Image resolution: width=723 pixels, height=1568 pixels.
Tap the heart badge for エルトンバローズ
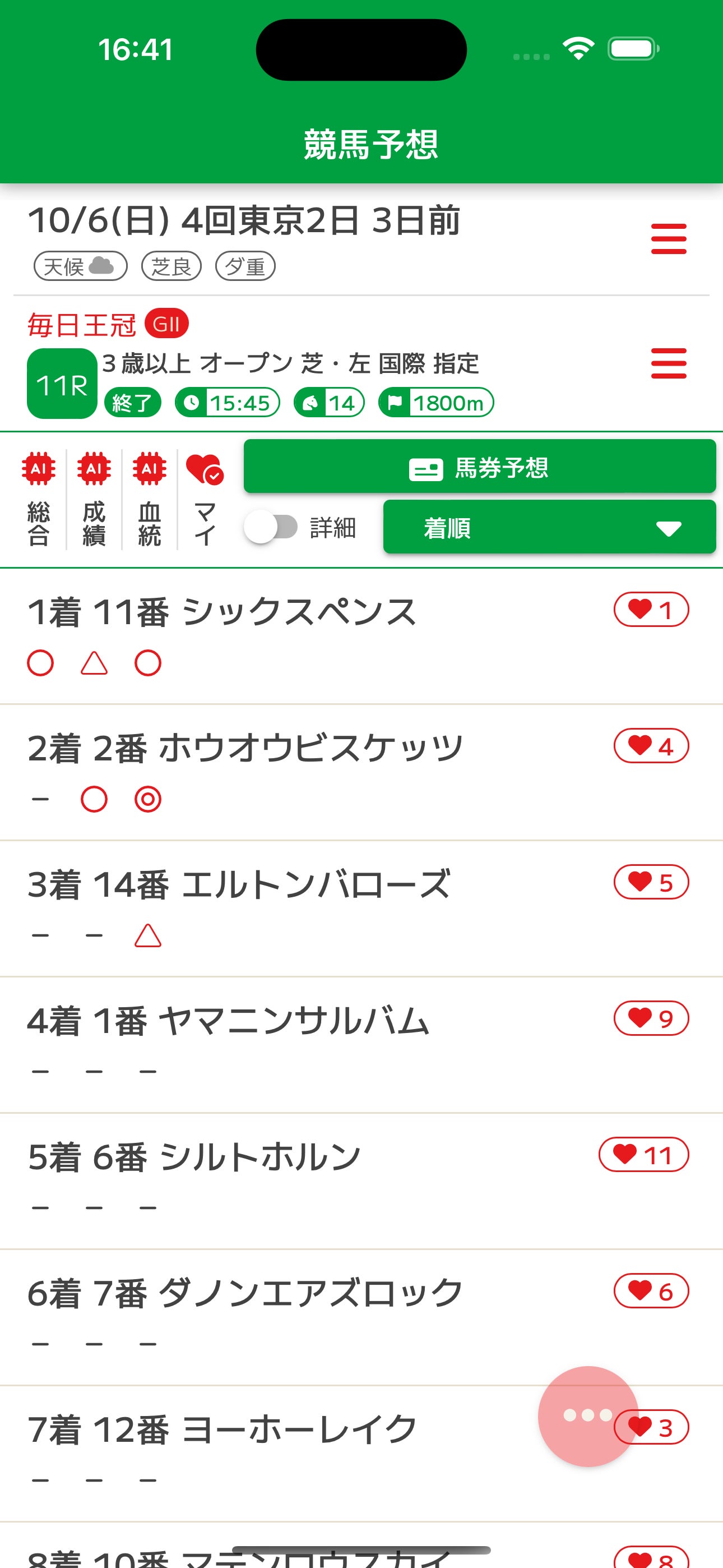(x=651, y=882)
